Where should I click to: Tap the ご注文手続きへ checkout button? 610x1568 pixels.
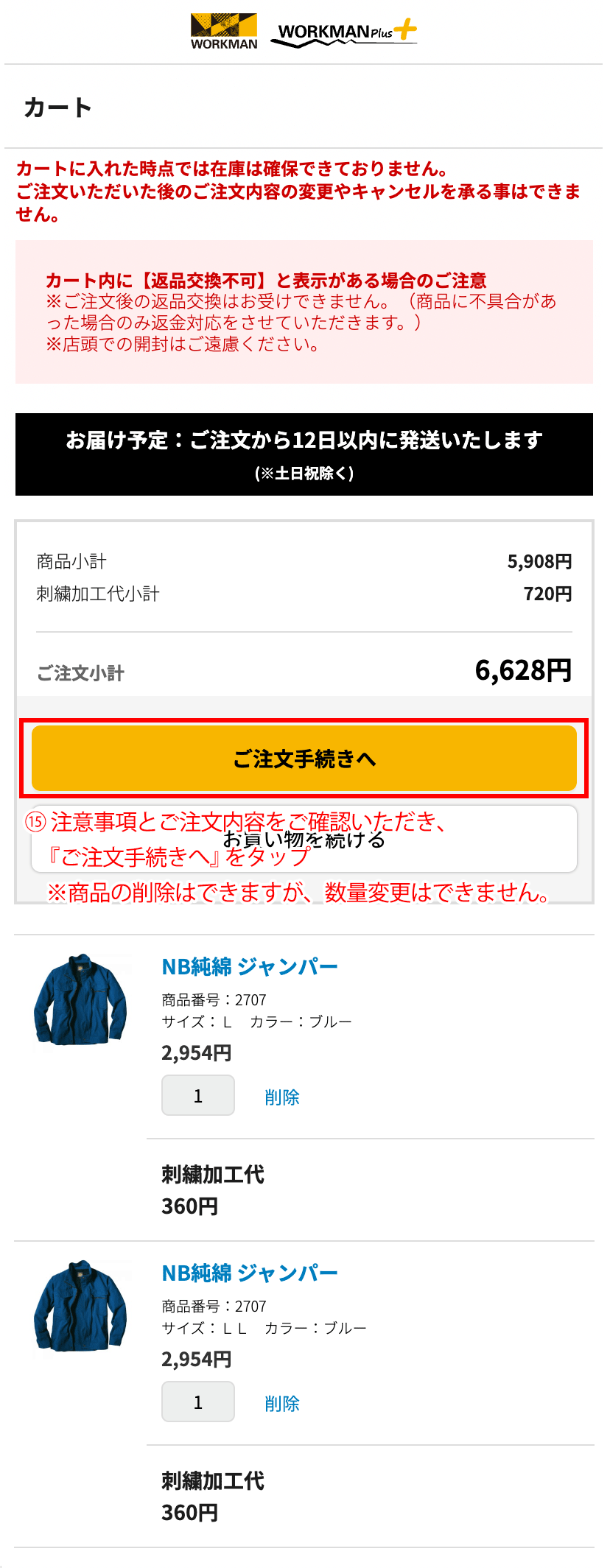tap(304, 759)
